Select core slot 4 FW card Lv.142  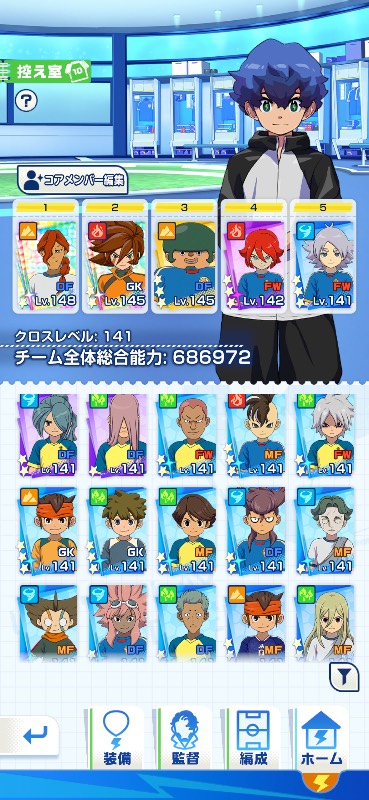[254, 256]
